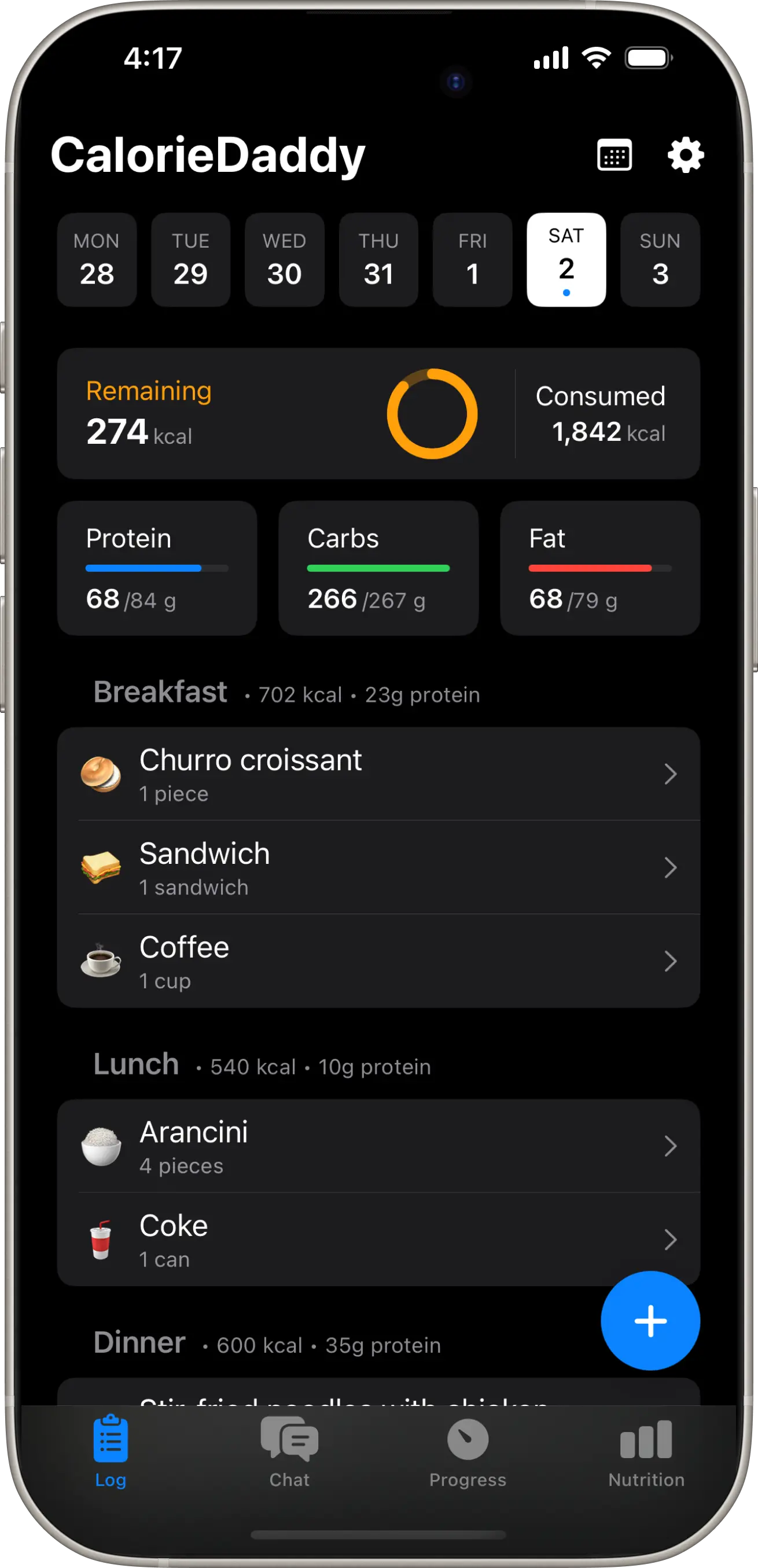Image resolution: width=758 pixels, height=1568 pixels.
Task: Open the Settings gear icon
Action: 685,154
